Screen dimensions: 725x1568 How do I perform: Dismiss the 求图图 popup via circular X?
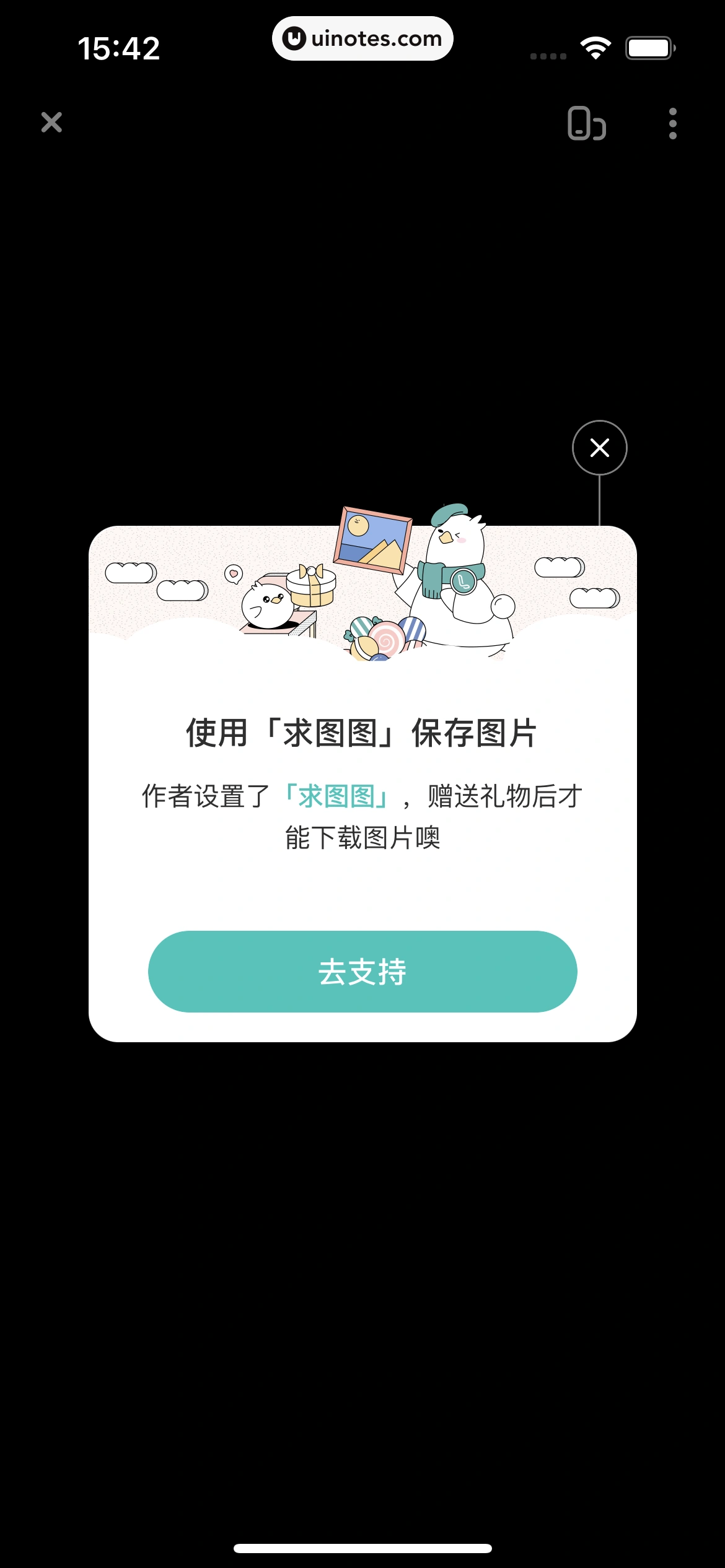click(599, 448)
